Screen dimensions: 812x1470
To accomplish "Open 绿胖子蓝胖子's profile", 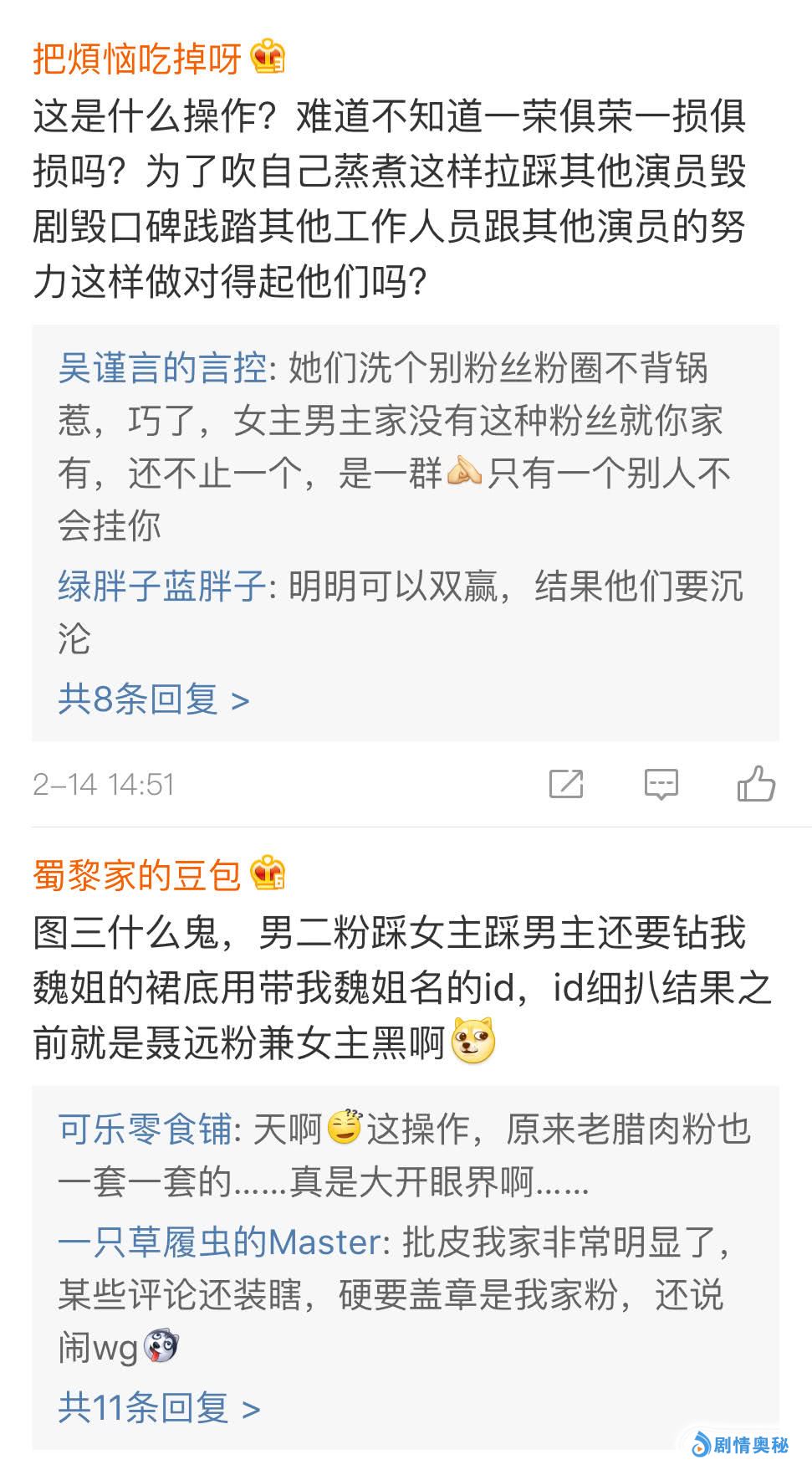I will tap(162, 586).
